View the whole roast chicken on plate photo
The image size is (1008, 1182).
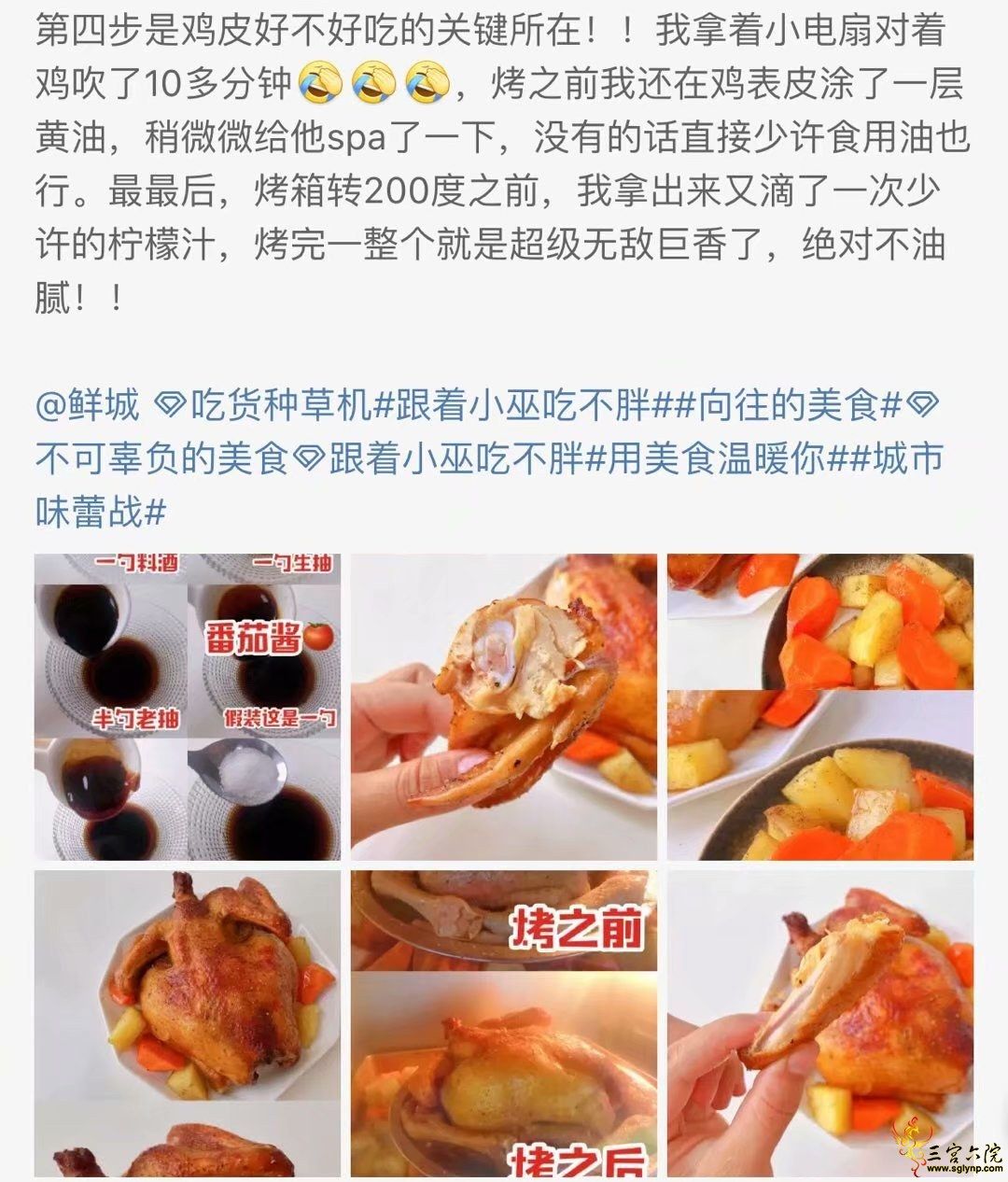[x=187, y=1023]
